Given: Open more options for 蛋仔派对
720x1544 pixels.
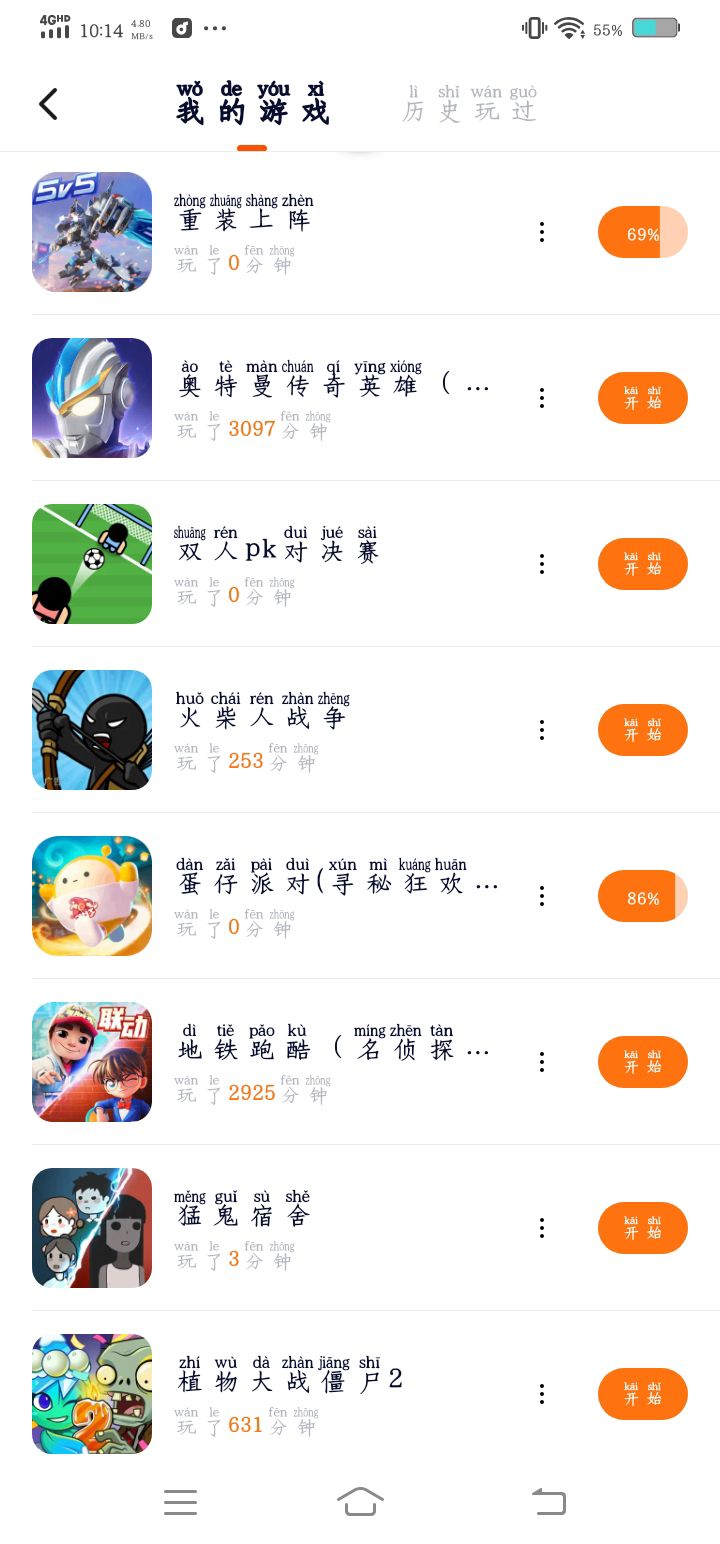Looking at the screenshot, I should (541, 896).
